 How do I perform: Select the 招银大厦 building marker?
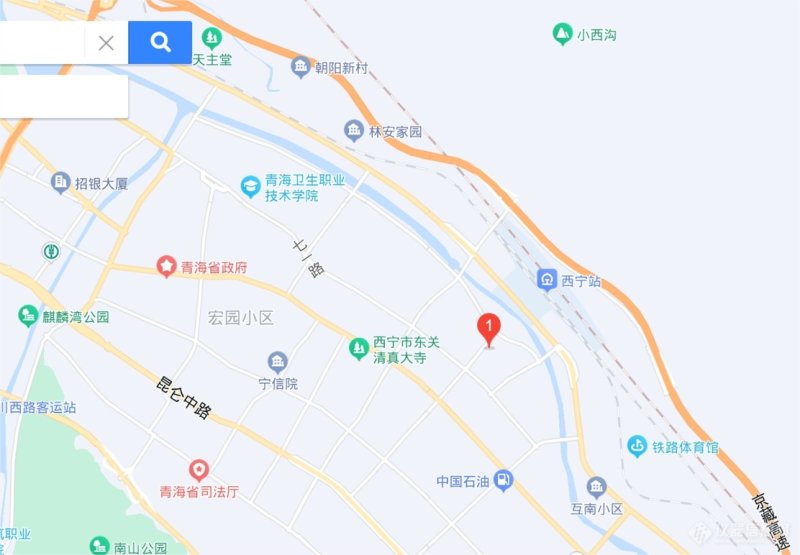coord(61,182)
